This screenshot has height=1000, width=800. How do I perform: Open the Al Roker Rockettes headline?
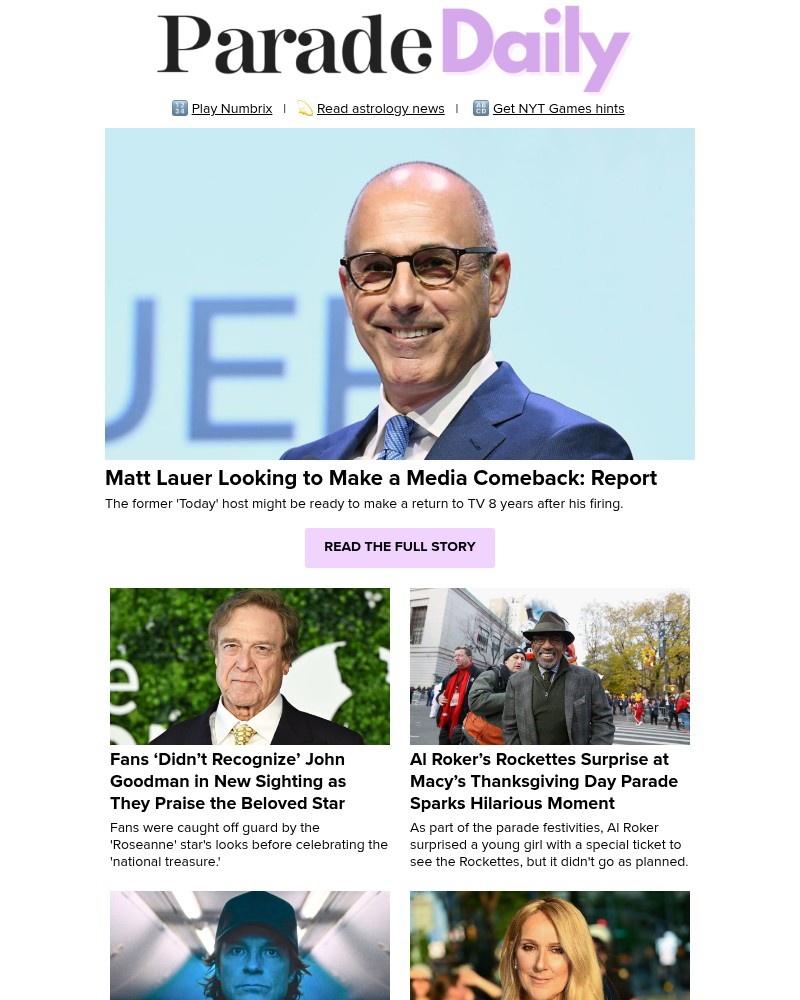[544, 781]
